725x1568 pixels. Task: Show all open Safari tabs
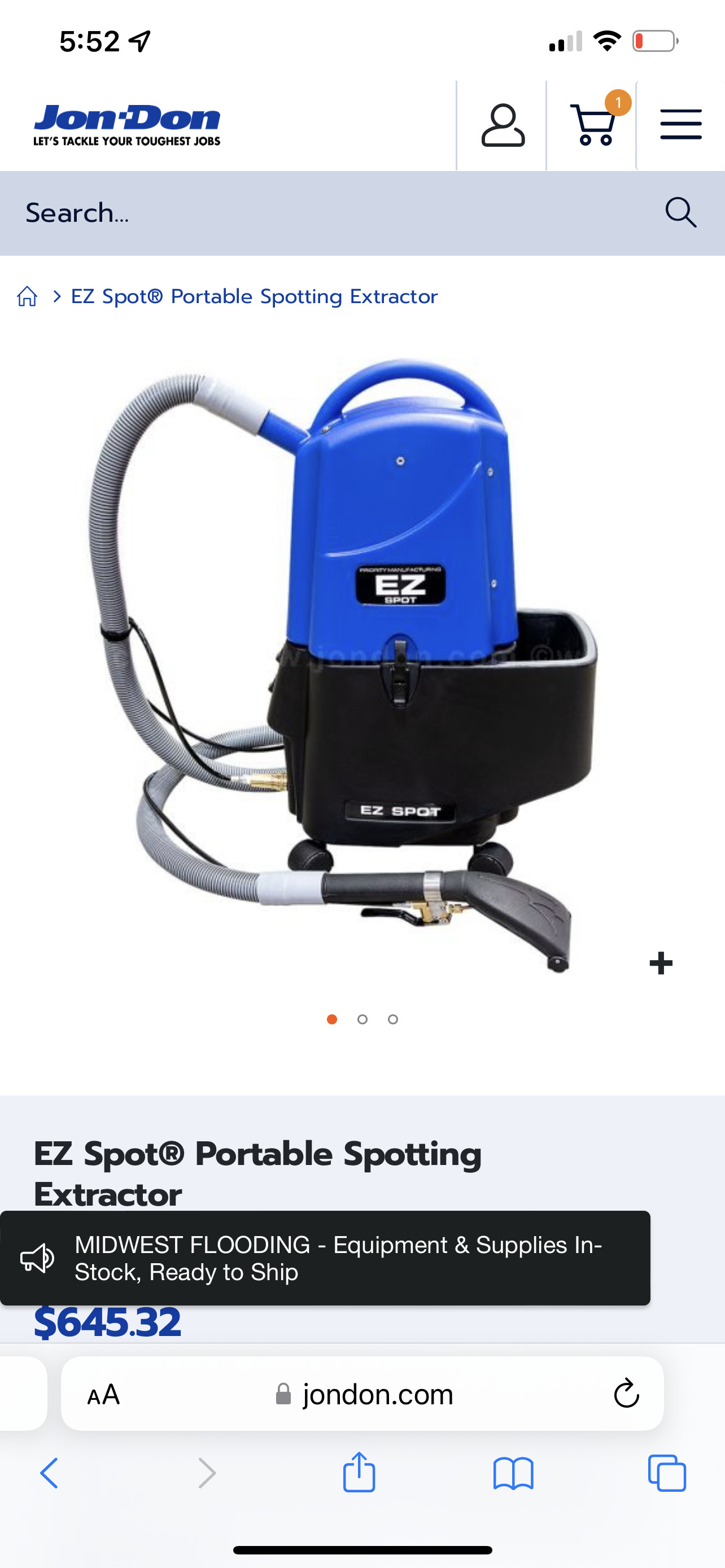(x=667, y=1474)
